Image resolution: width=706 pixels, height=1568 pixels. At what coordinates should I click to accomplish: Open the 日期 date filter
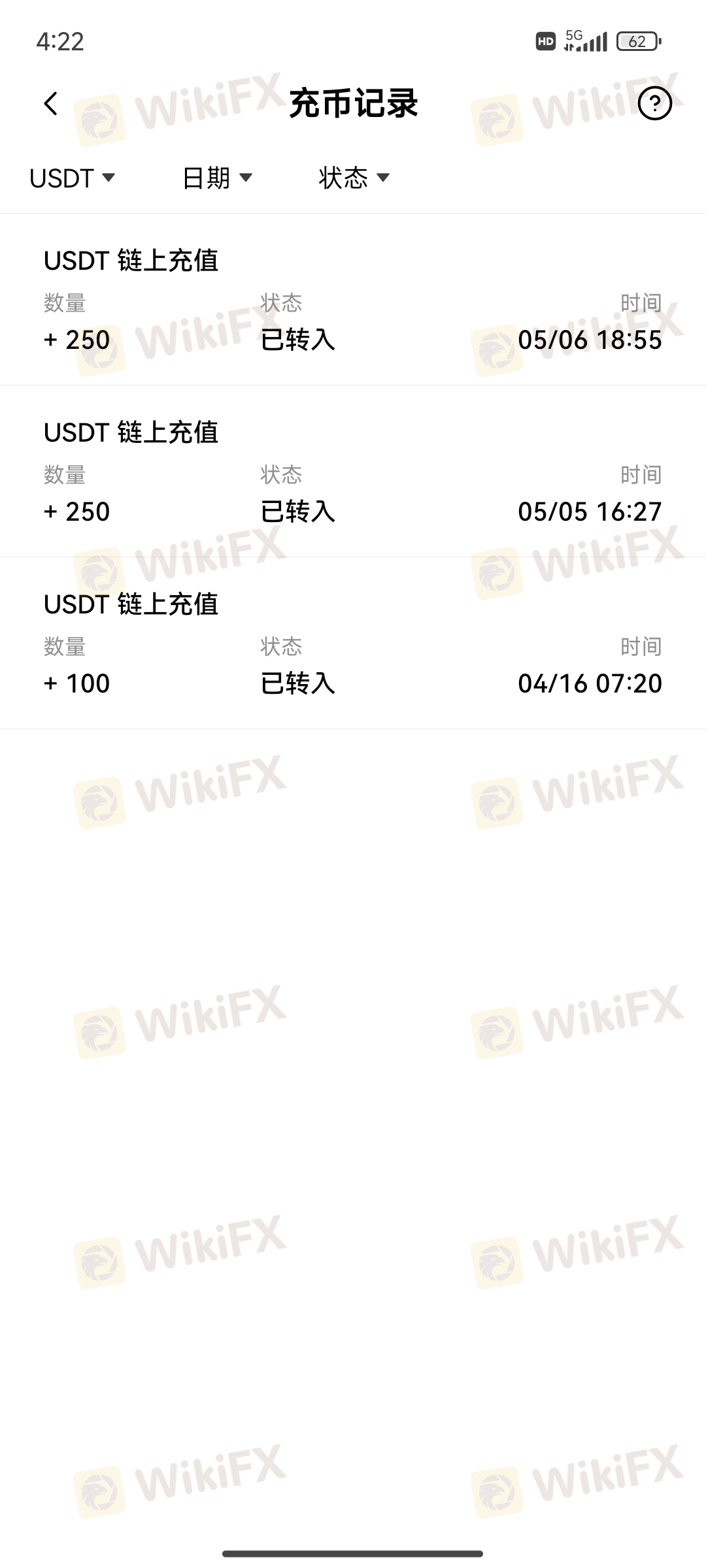tap(217, 178)
